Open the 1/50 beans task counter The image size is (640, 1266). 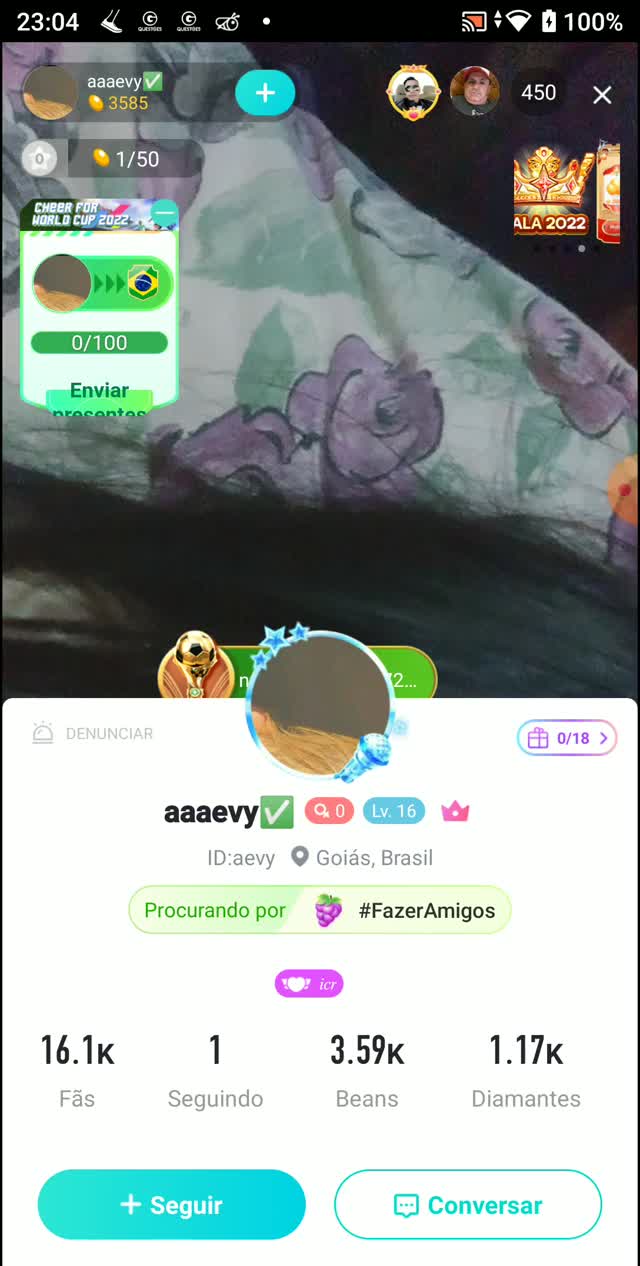(x=125, y=158)
